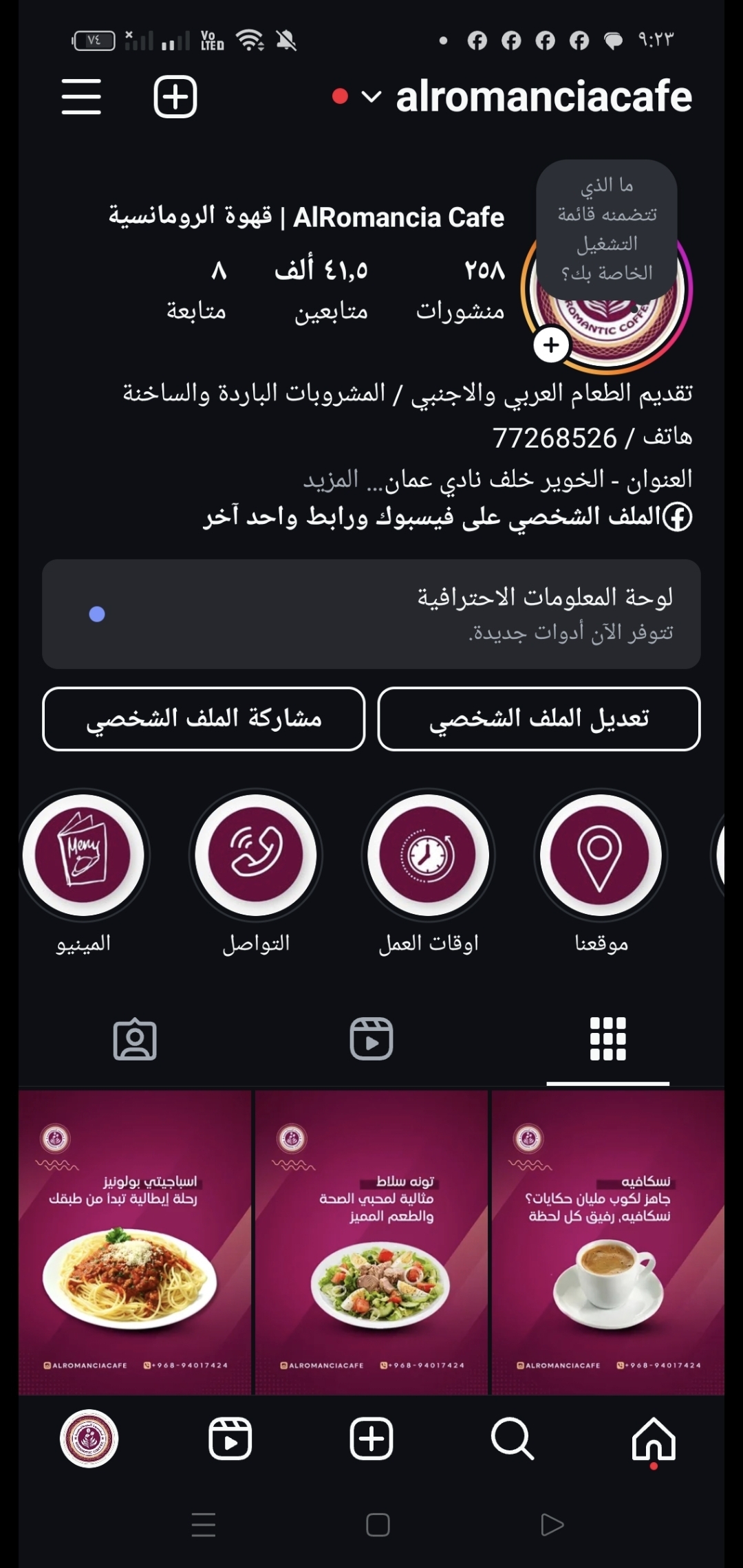
Task: Switch to the reels tab on profile
Action: pos(371,1038)
